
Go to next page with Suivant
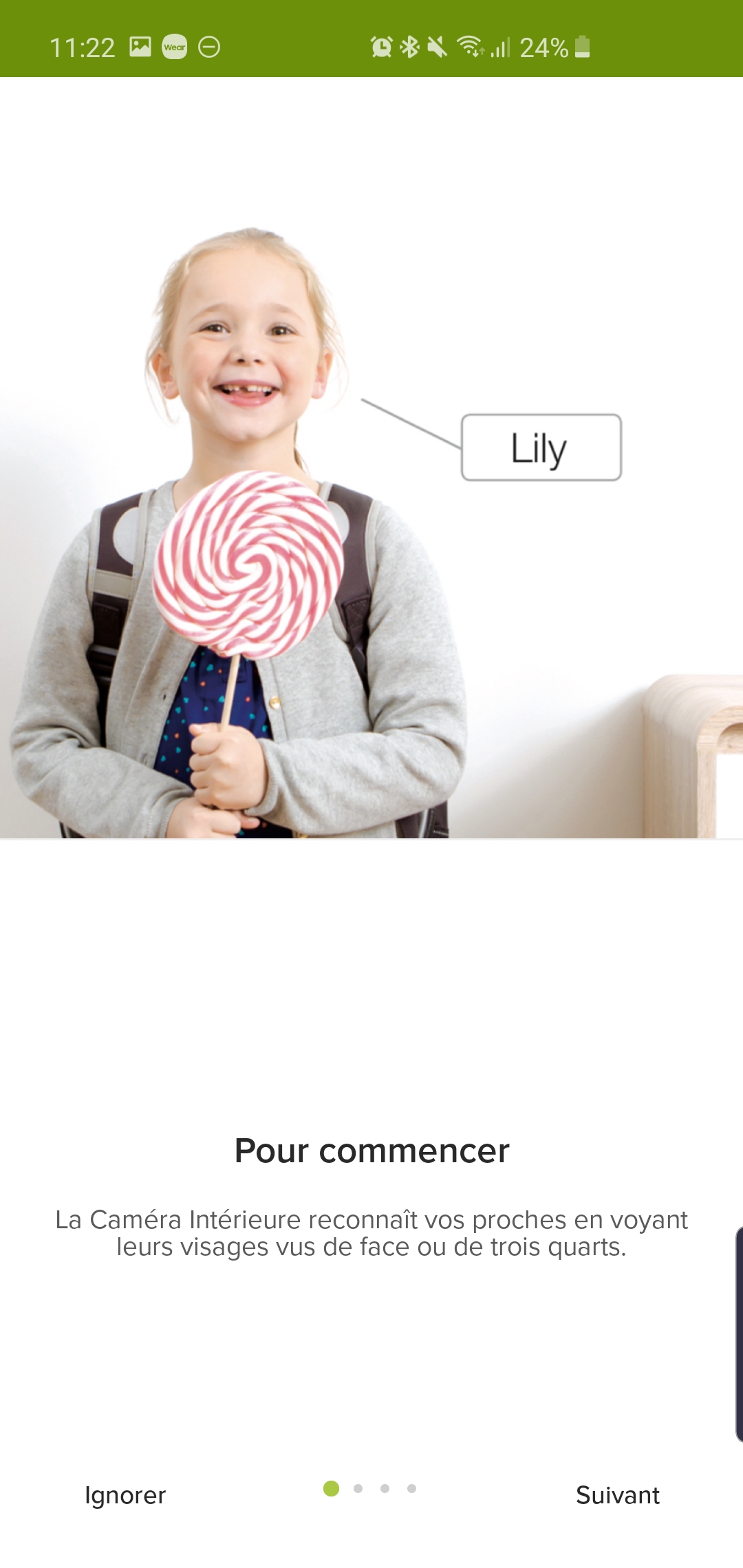pyautogui.click(x=617, y=1495)
